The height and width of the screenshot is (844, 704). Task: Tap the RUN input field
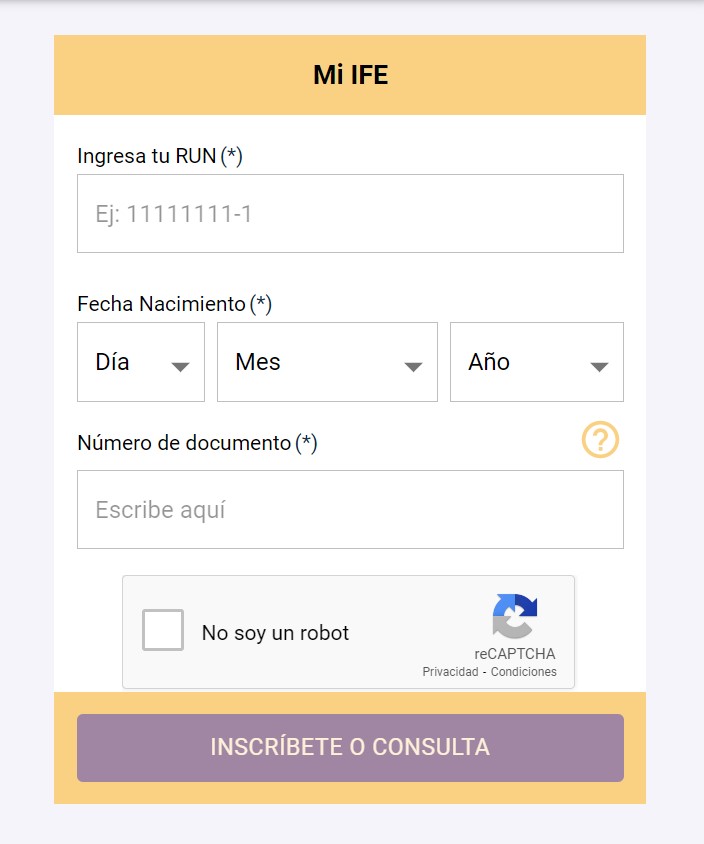(350, 213)
